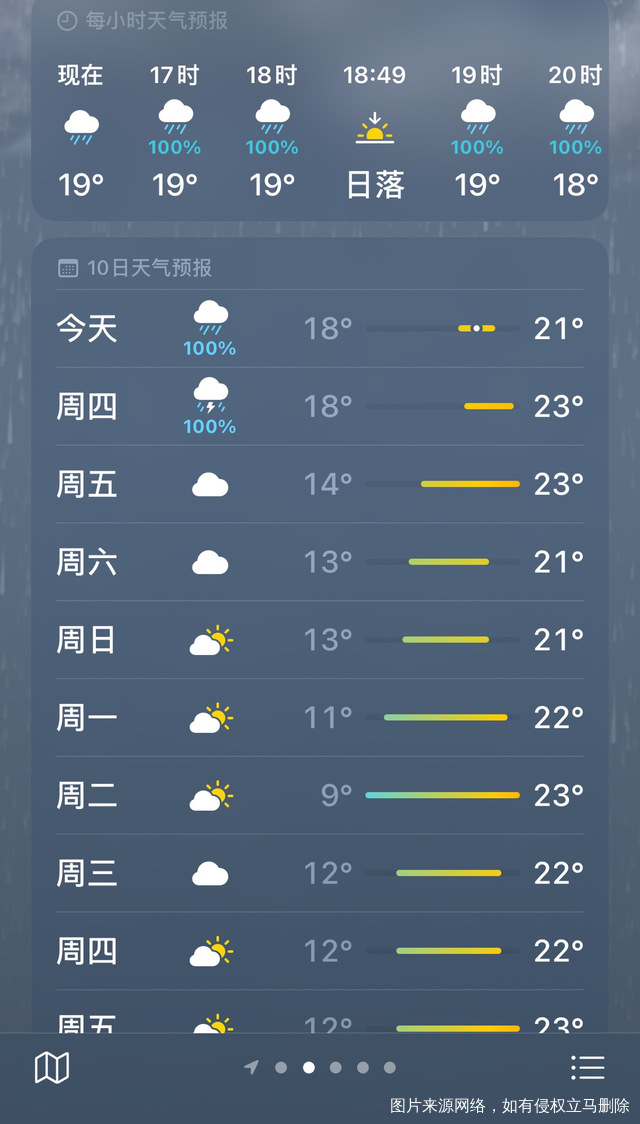Open the 周四 row with 12° low
Viewport: 640px width, 1124px height.
coord(320,951)
